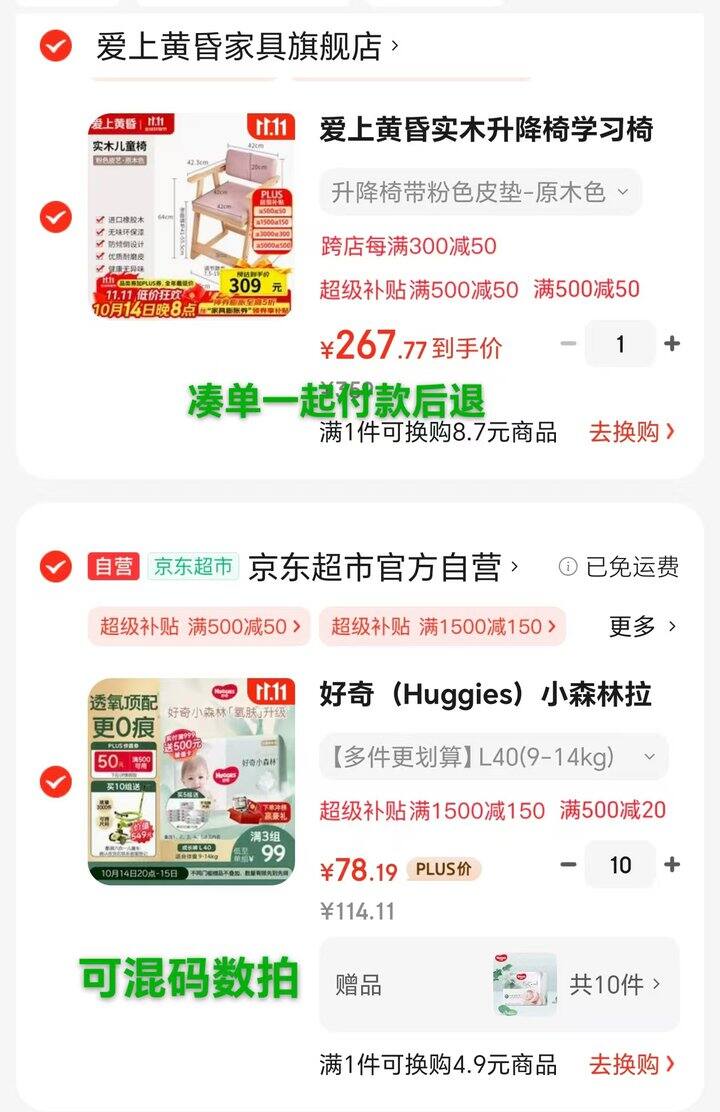The image size is (720, 1112).
Task: Uncheck the 京东超市官方自营 store checkbox
Action: [x=55, y=567]
